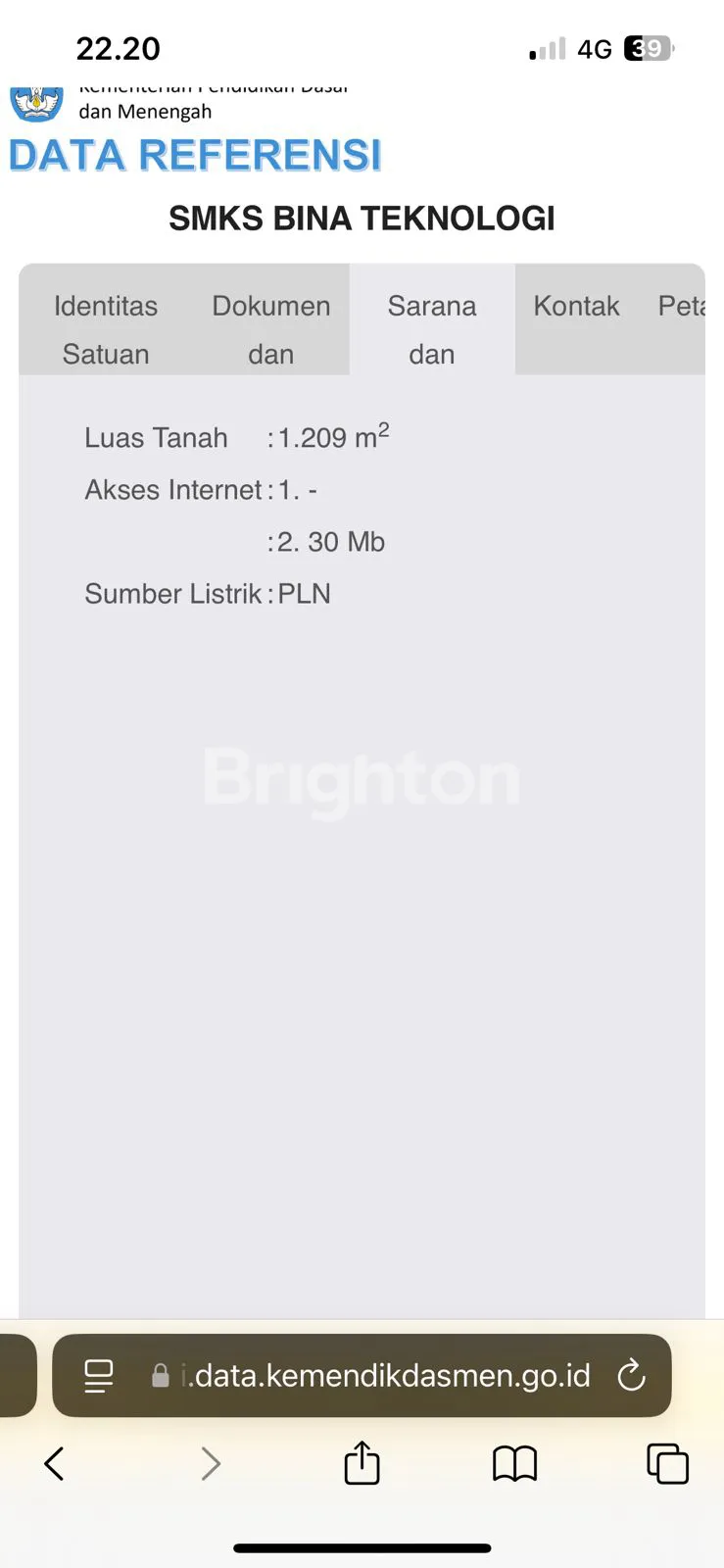Open the page settings menu icon
The width and height of the screenshot is (724, 1568).
coord(99,1376)
